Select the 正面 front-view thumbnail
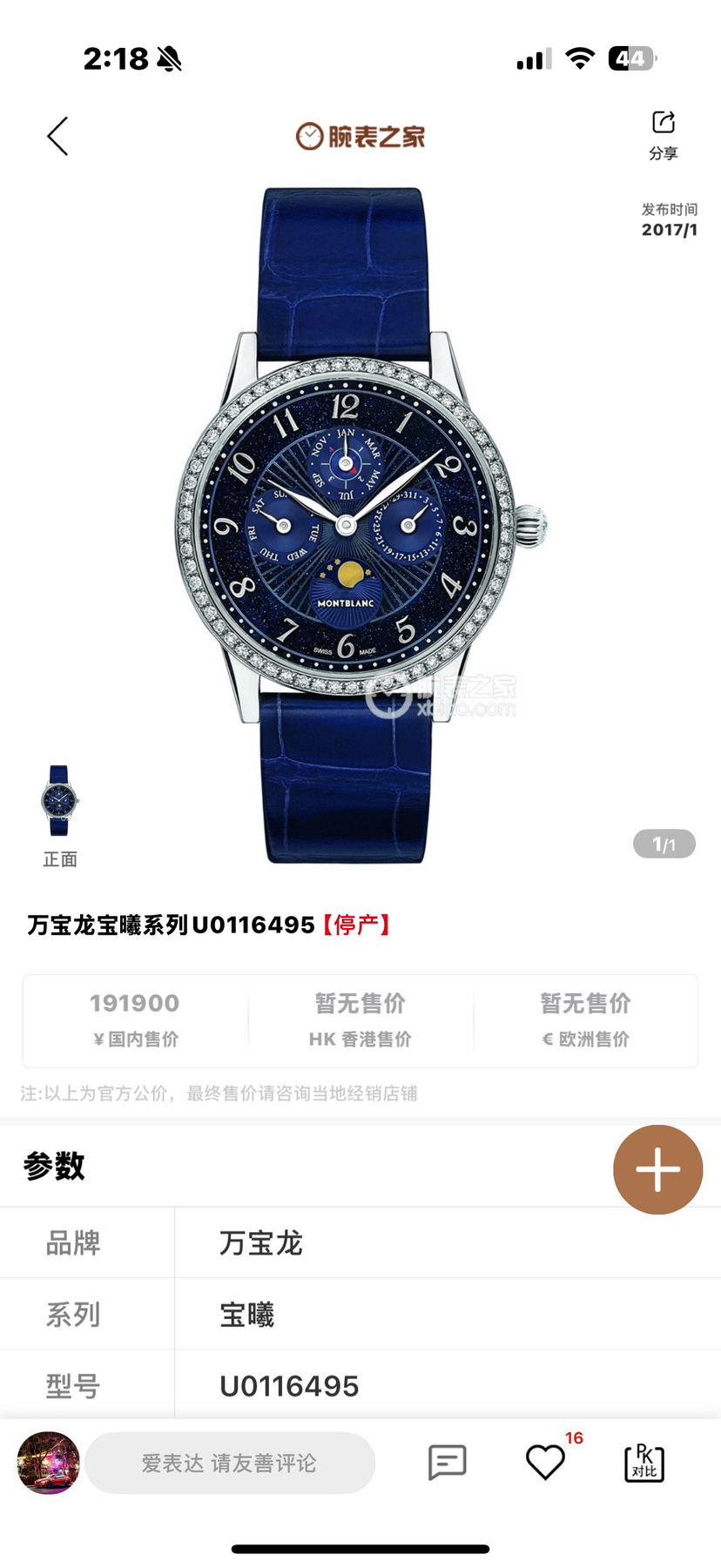 [x=59, y=802]
